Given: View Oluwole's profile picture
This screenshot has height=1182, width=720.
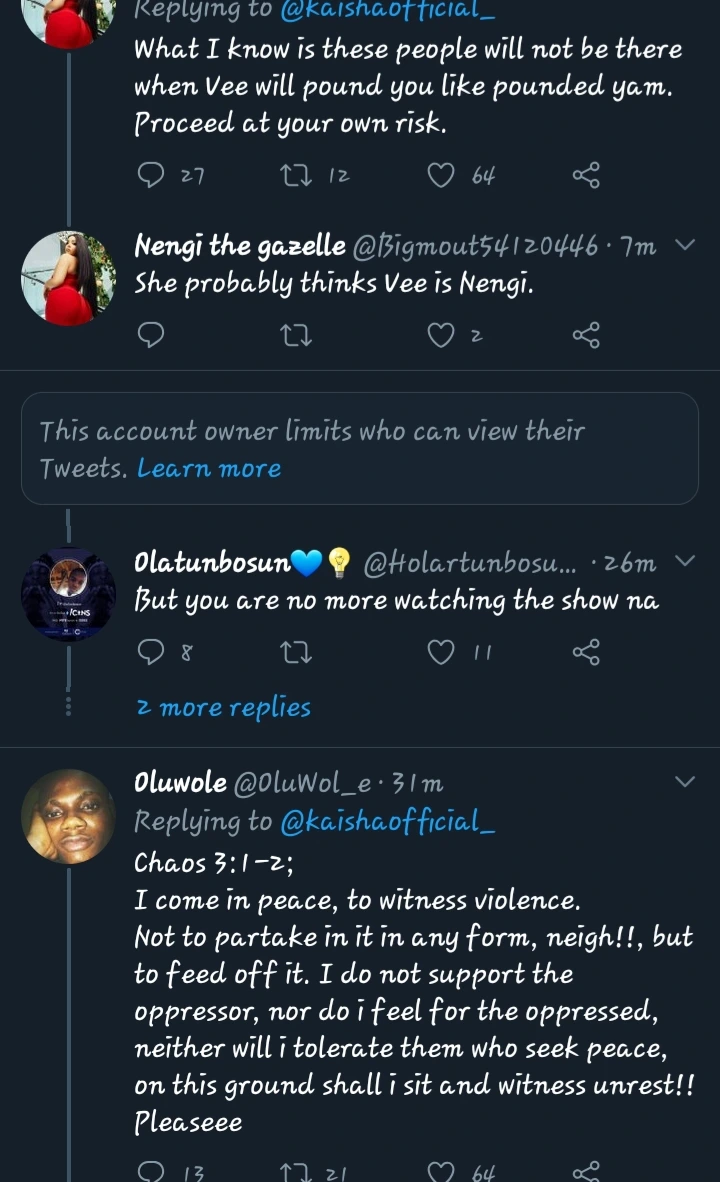Looking at the screenshot, I should (x=68, y=815).
